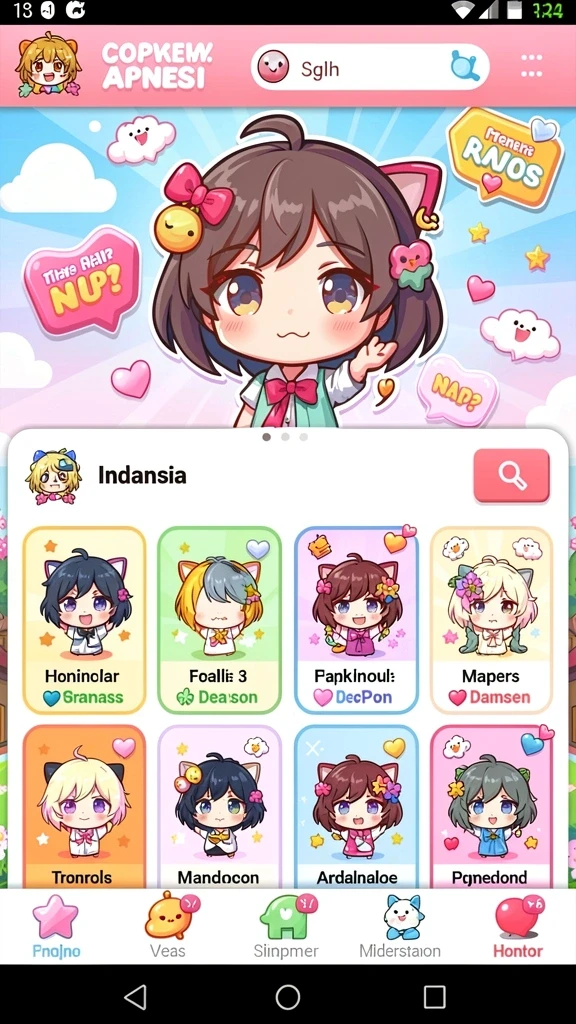This screenshot has height=1024, width=576.
Task: Select the Tronrols character card
Action: point(84,806)
